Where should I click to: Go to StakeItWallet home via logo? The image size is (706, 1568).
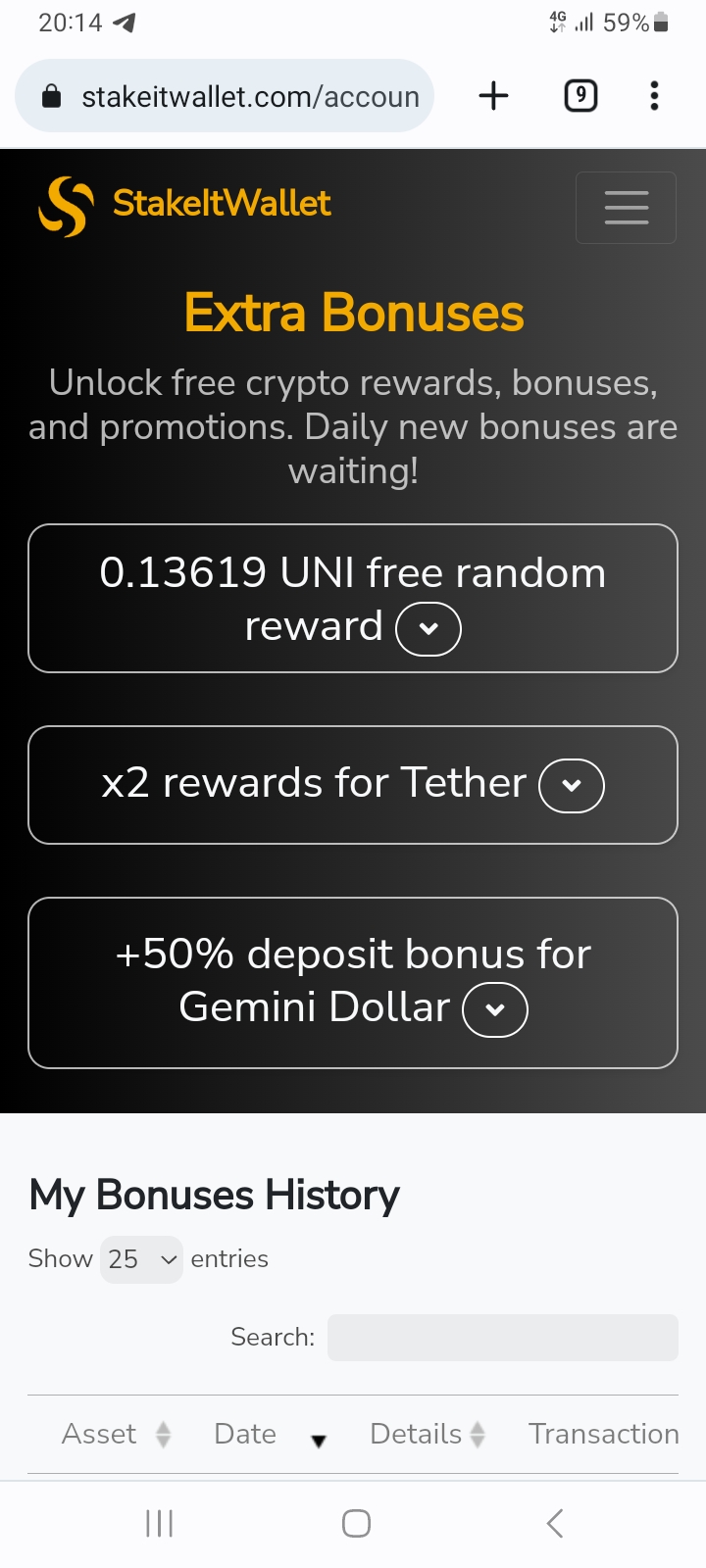point(185,205)
